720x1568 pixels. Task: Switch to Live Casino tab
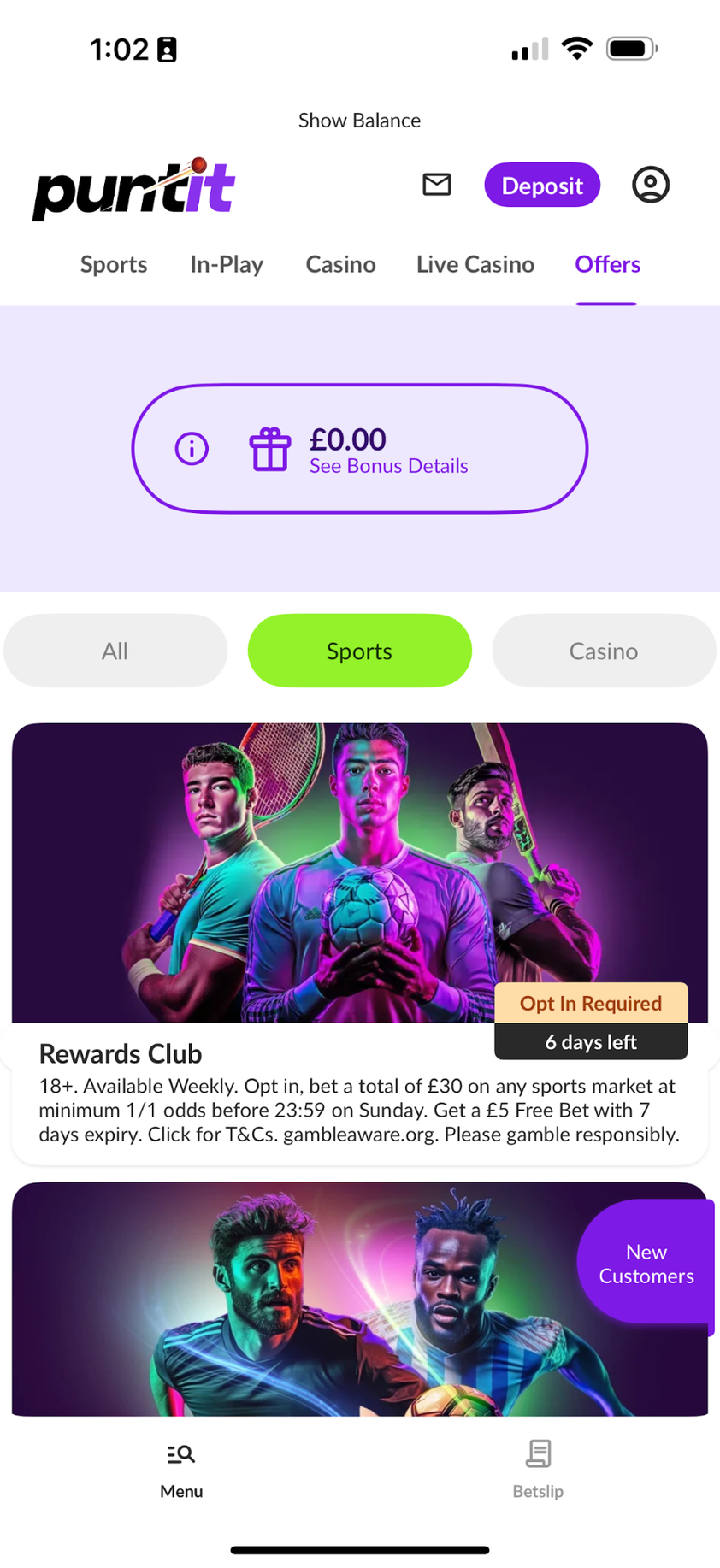coord(475,265)
